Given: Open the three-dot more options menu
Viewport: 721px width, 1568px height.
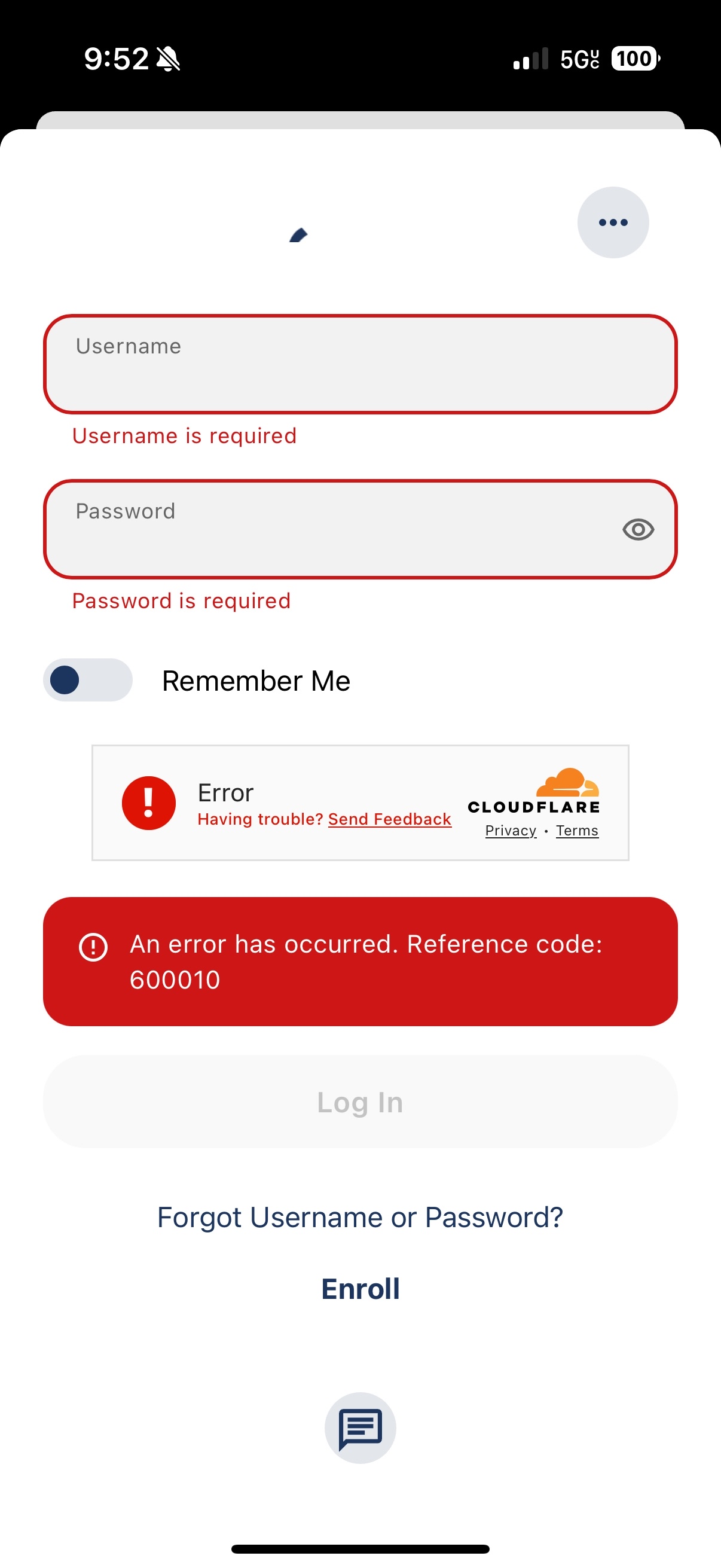Looking at the screenshot, I should pos(612,223).
